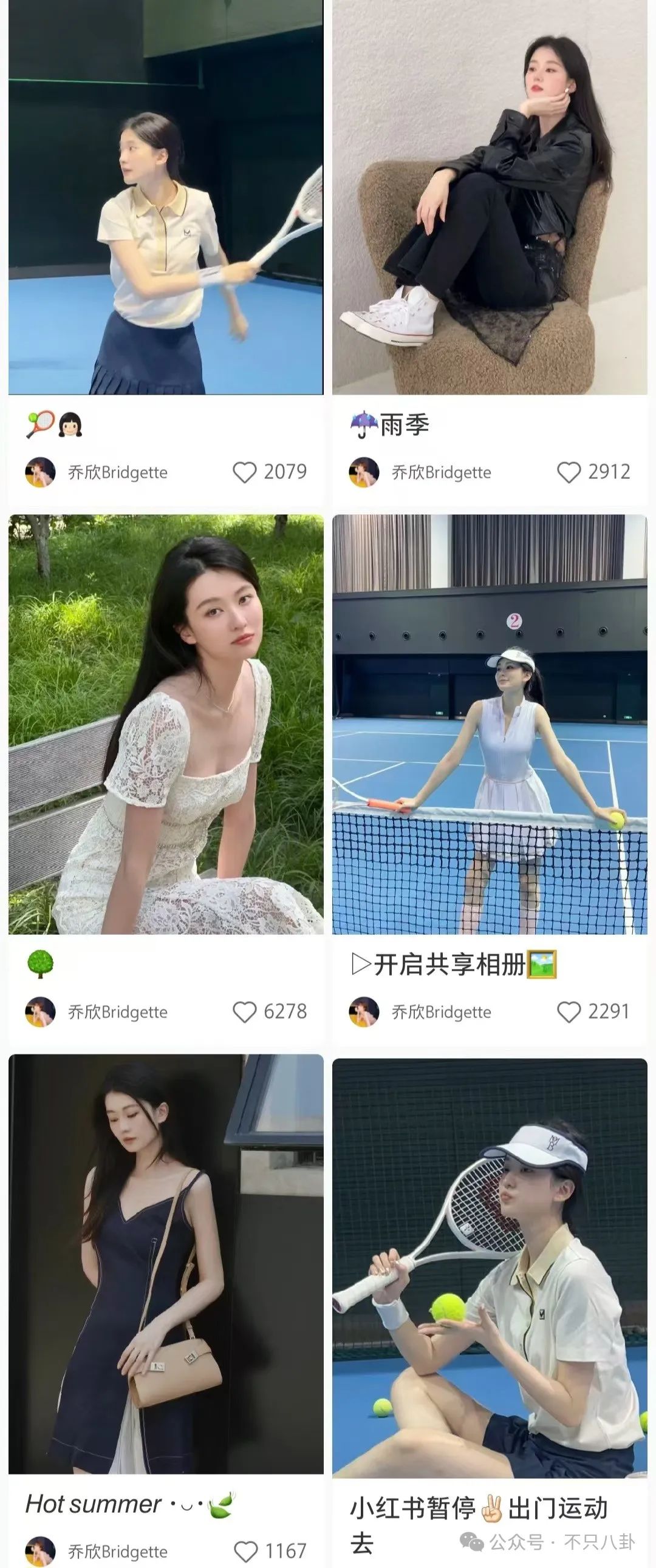The height and width of the screenshot is (1568, 656).
Task: Open the tree emoji note
Action: click(166, 724)
